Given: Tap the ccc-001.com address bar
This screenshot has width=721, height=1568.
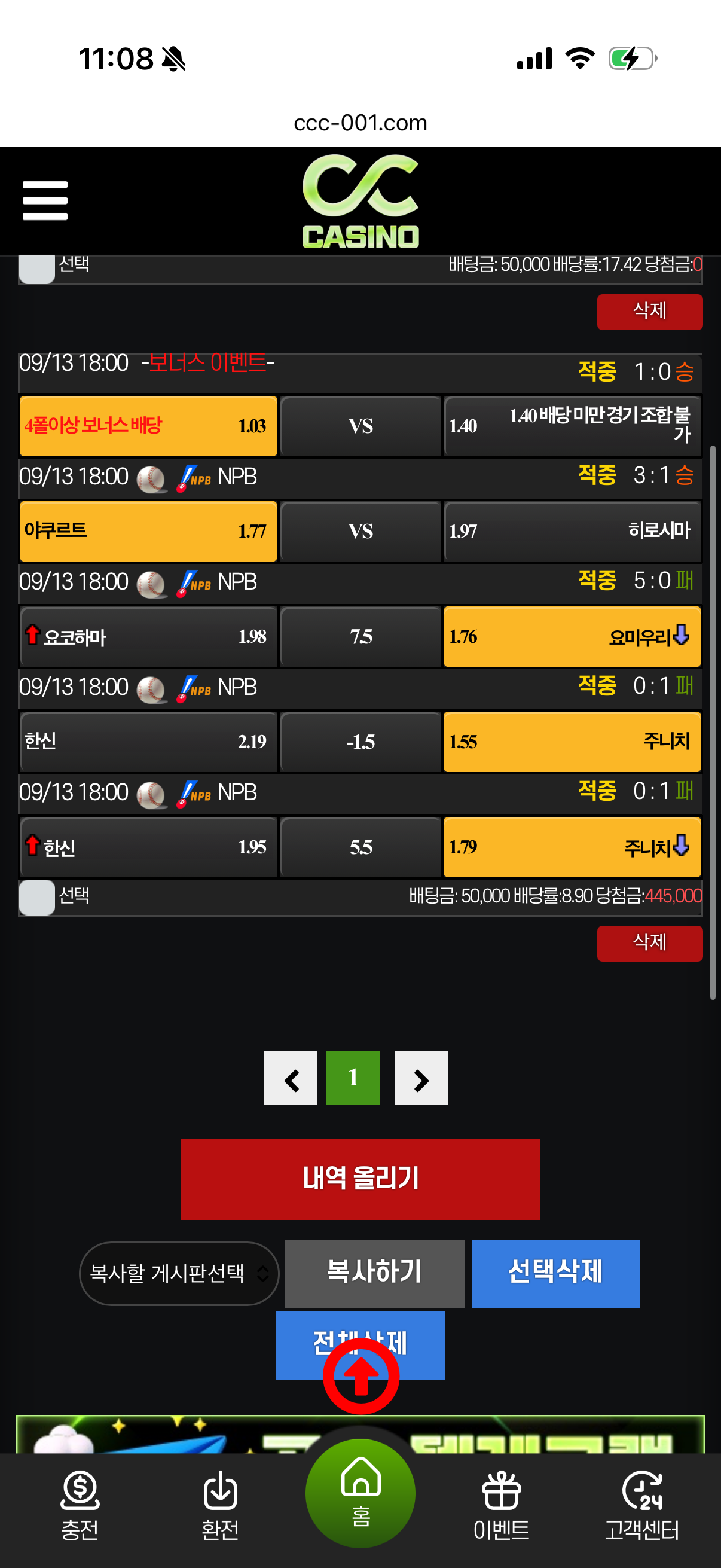Looking at the screenshot, I should point(360,123).
